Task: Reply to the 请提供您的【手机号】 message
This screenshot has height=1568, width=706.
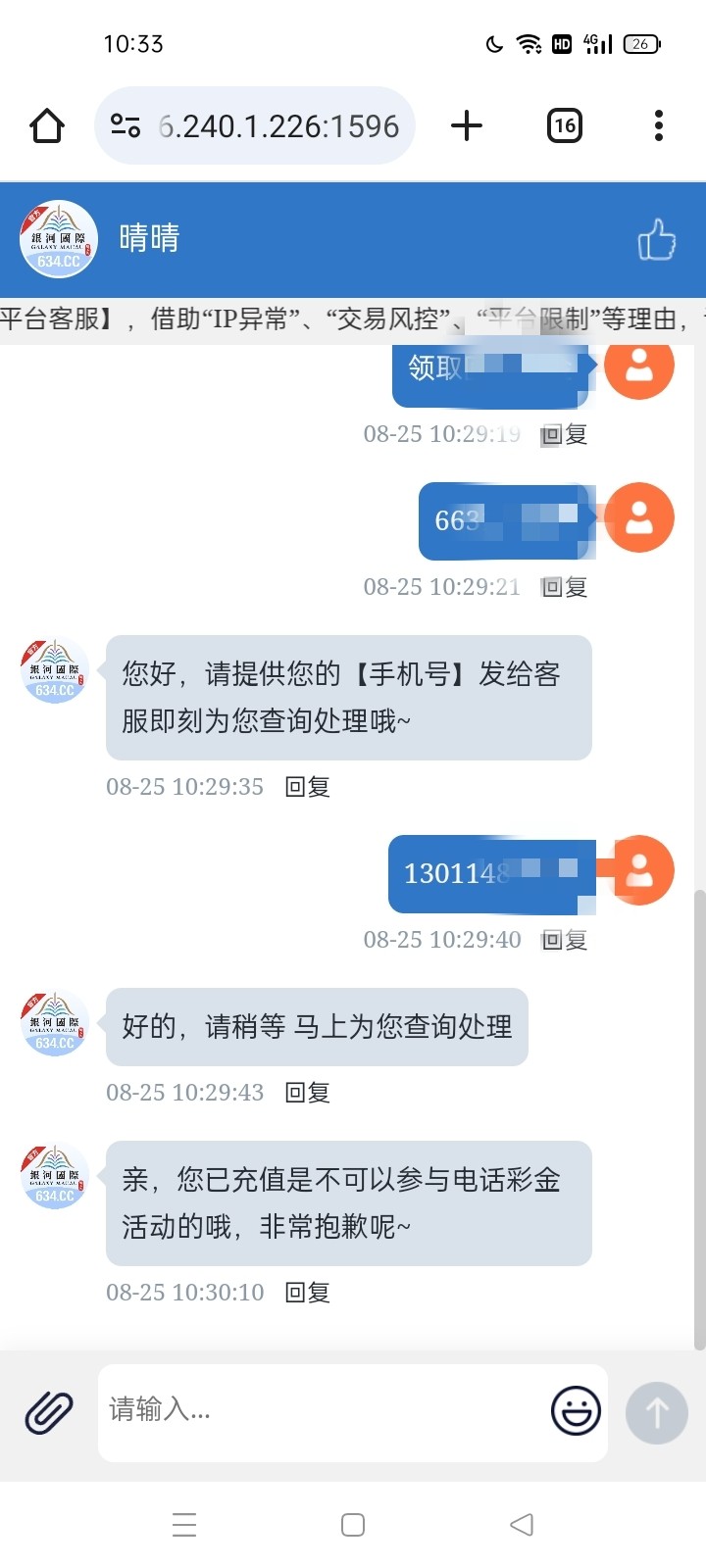Action: 307,787
